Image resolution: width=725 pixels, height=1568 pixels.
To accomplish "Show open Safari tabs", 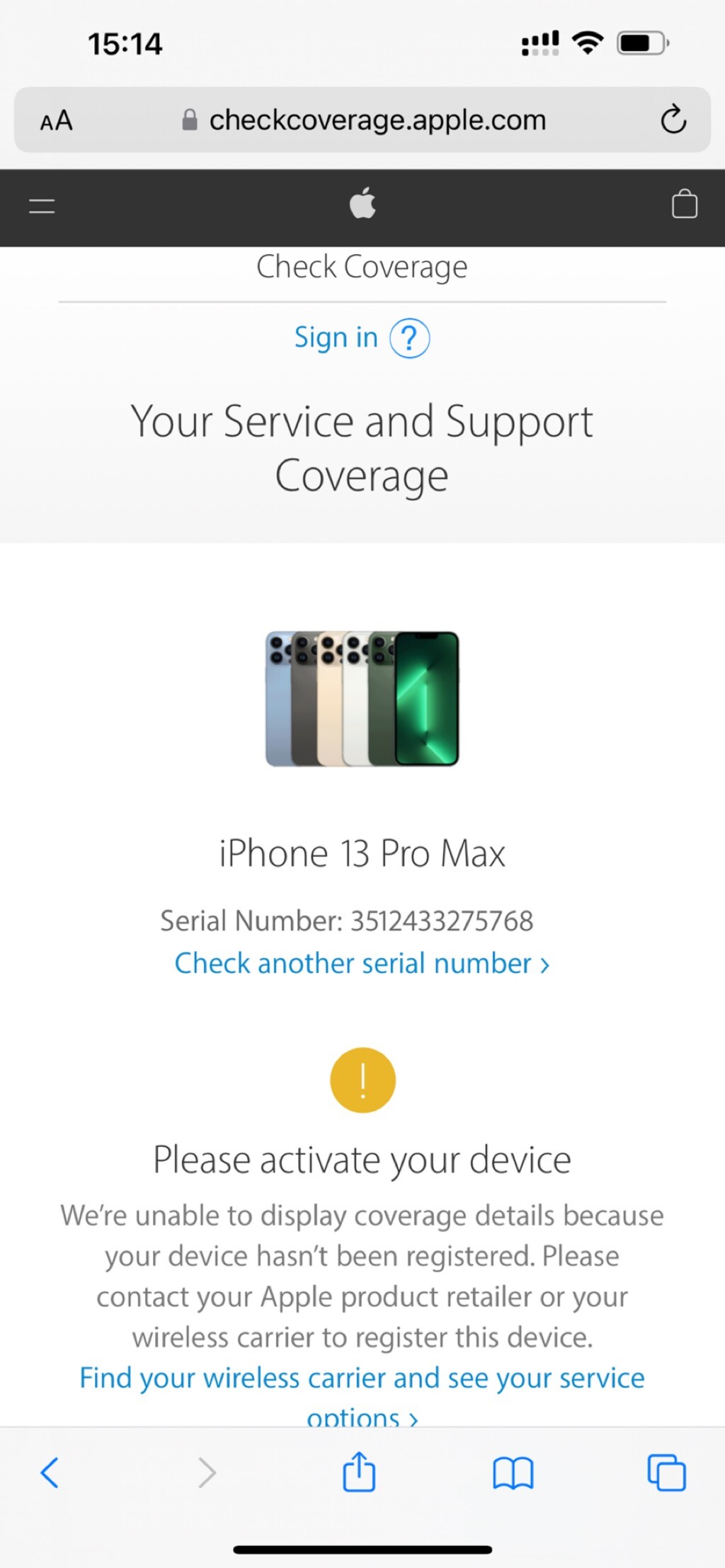I will point(666,1473).
